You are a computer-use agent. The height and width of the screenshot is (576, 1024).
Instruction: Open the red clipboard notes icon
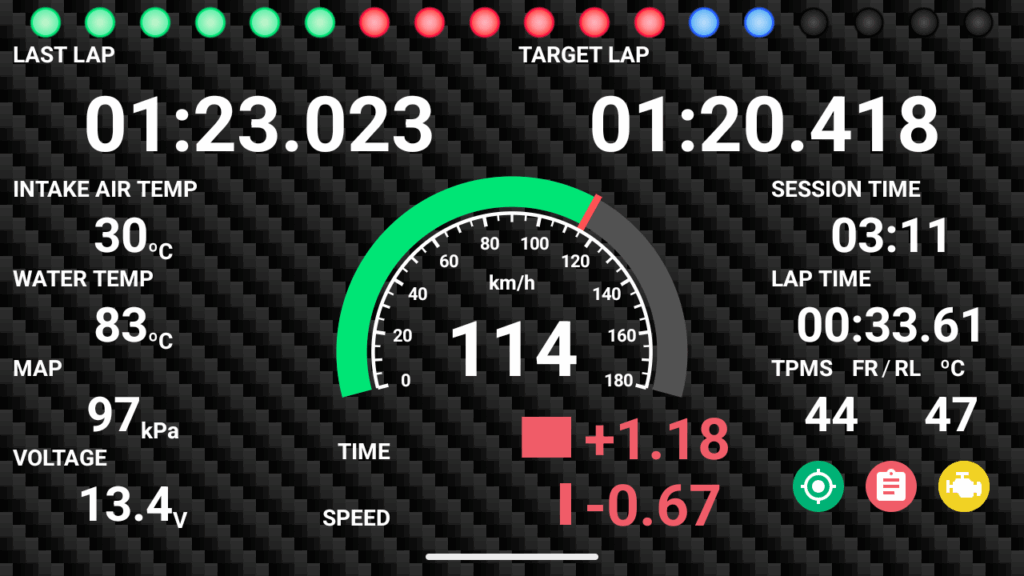point(890,487)
